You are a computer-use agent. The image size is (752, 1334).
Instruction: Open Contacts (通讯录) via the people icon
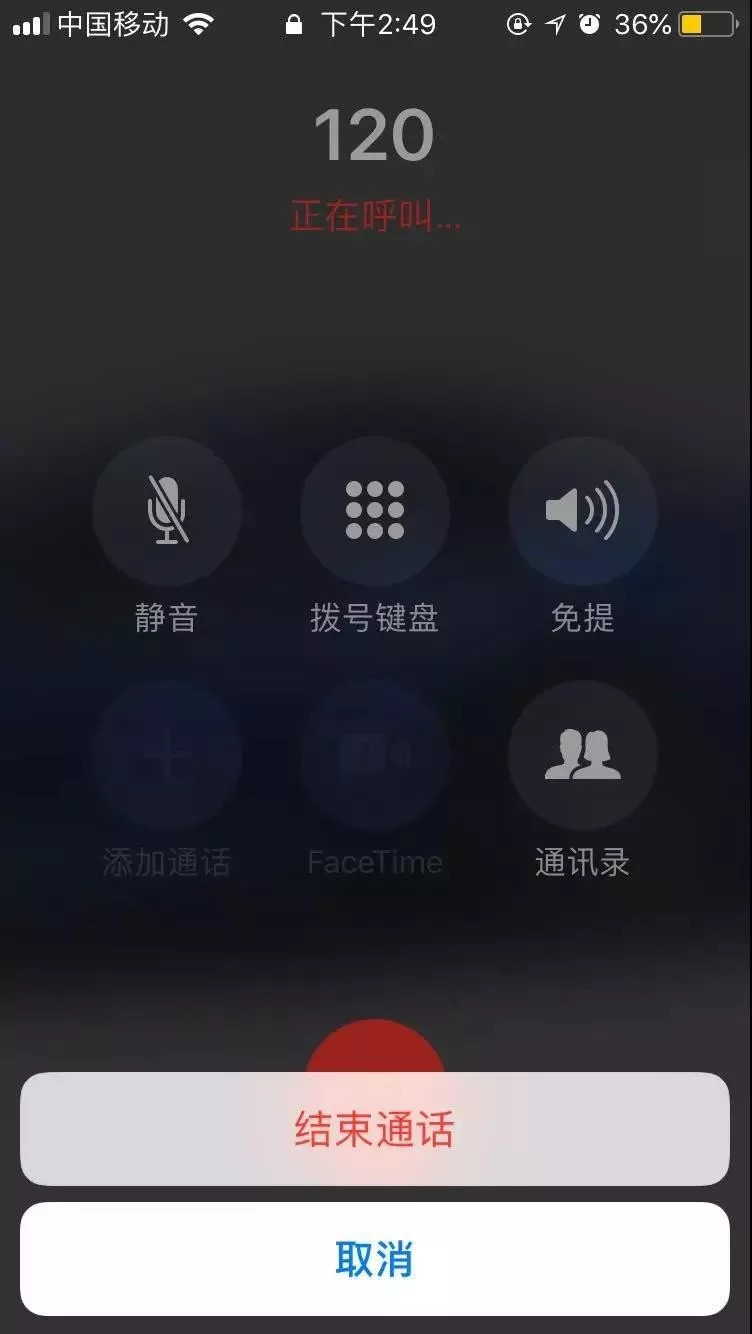pos(583,757)
